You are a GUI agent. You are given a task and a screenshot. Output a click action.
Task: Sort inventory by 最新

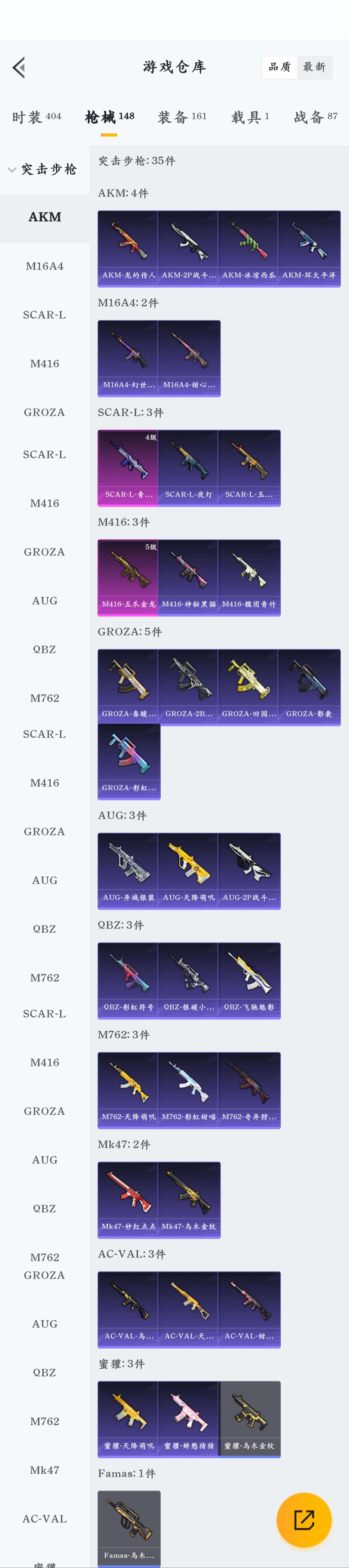pos(314,67)
